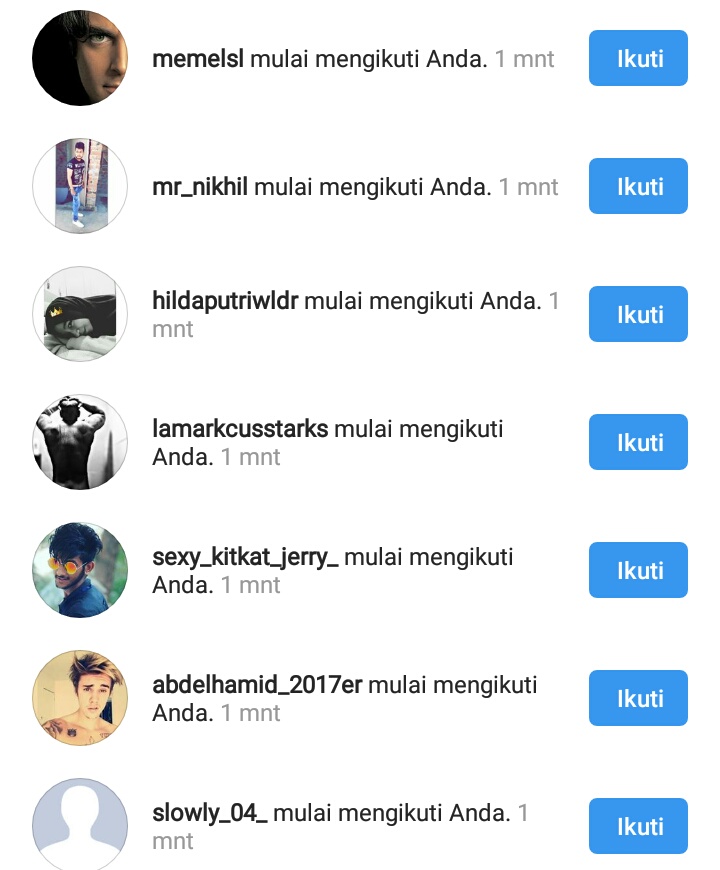
Task: Tap the abdelhamid_2017er username
Action: click(x=257, y=685)
